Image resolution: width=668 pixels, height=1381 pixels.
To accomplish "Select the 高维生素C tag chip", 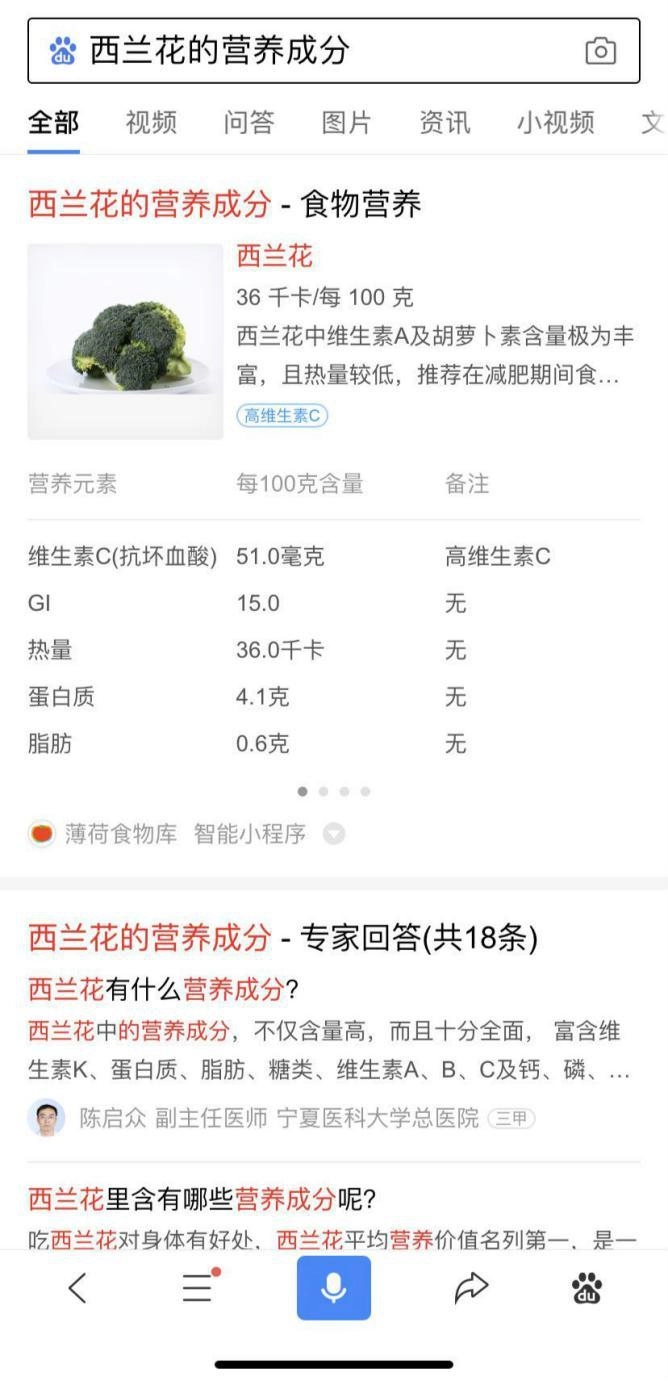I will coord(282,416).
